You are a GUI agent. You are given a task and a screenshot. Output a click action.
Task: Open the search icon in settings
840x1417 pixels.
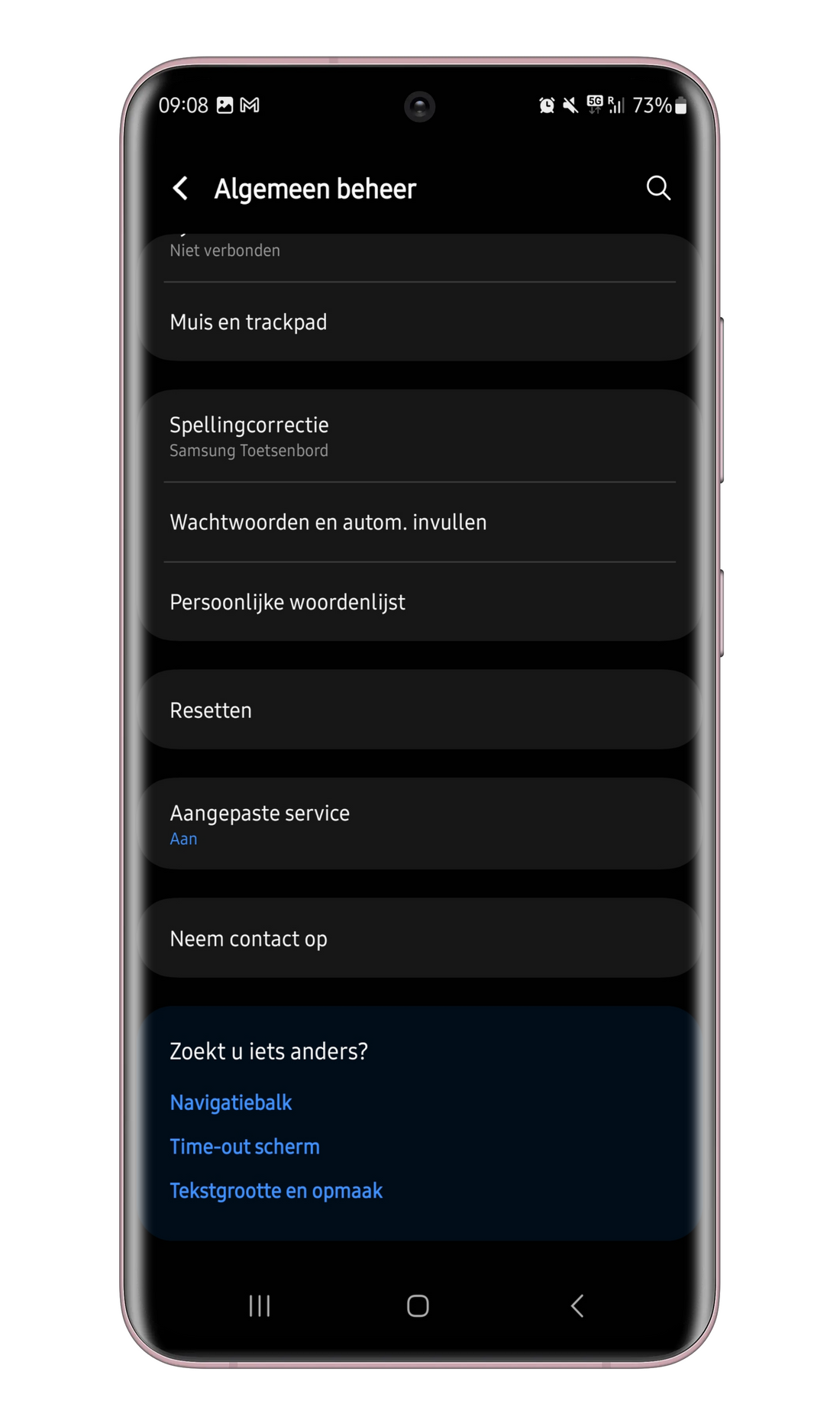click(x=658, y=188)
